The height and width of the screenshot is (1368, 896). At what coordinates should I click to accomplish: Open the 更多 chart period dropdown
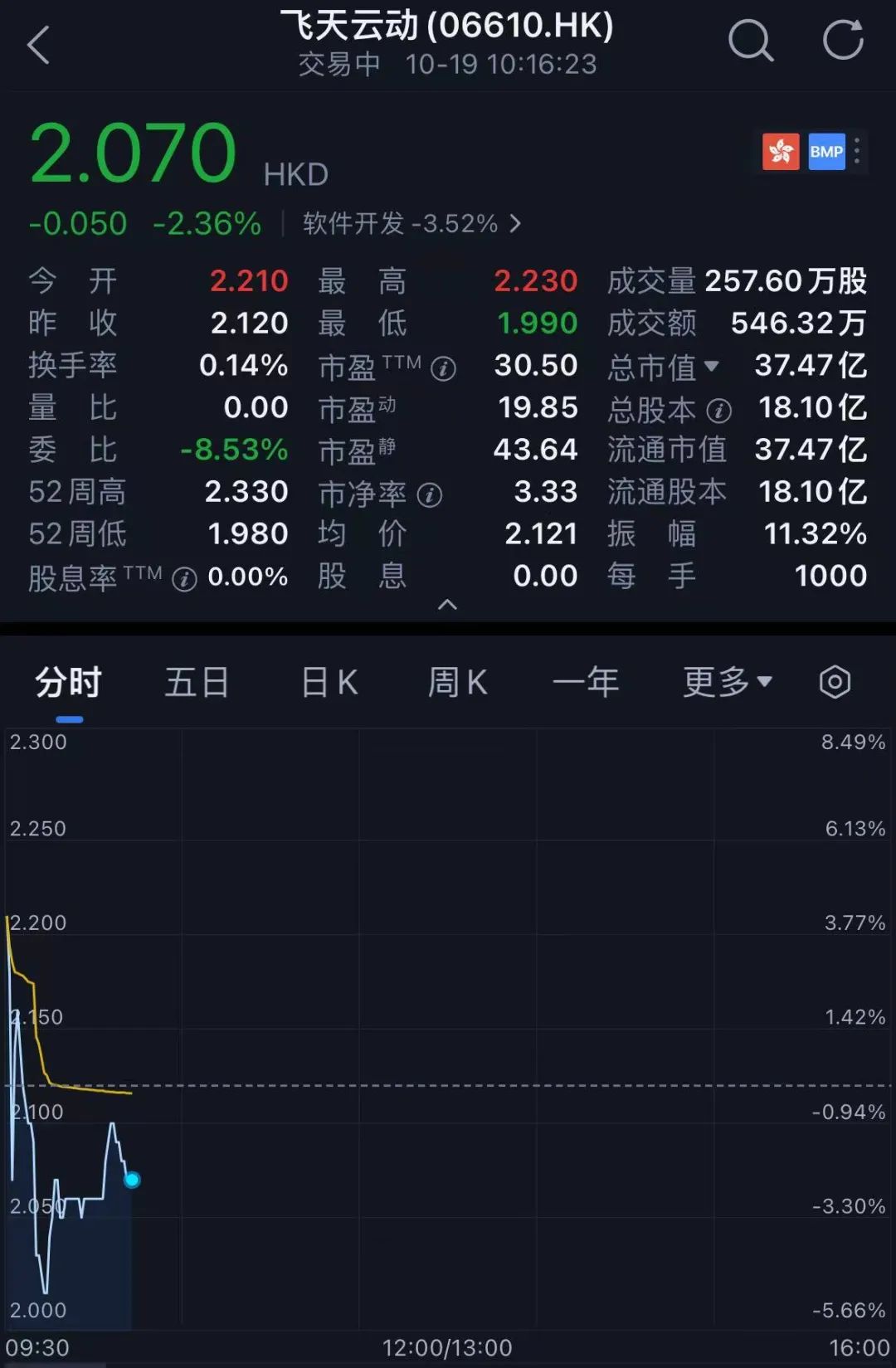coord(728,683)
